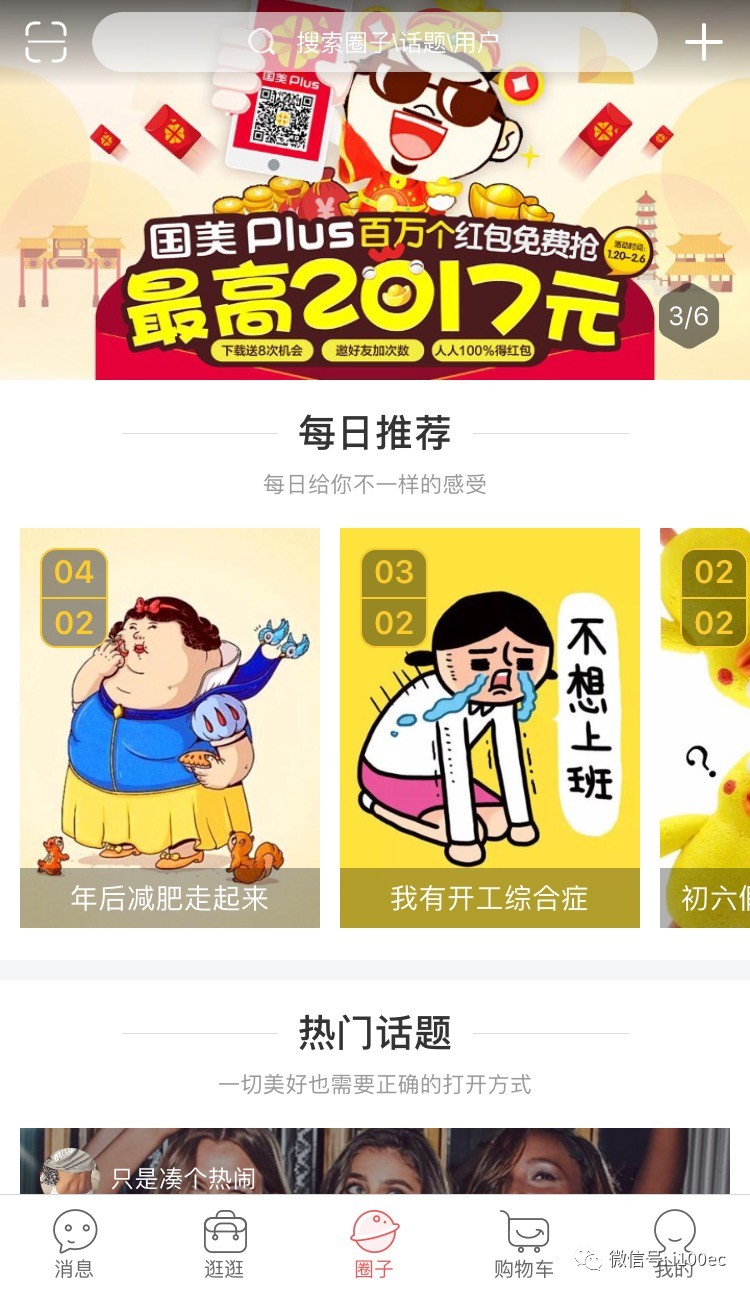Open the 我有开工综合症 card

point(490,727)
